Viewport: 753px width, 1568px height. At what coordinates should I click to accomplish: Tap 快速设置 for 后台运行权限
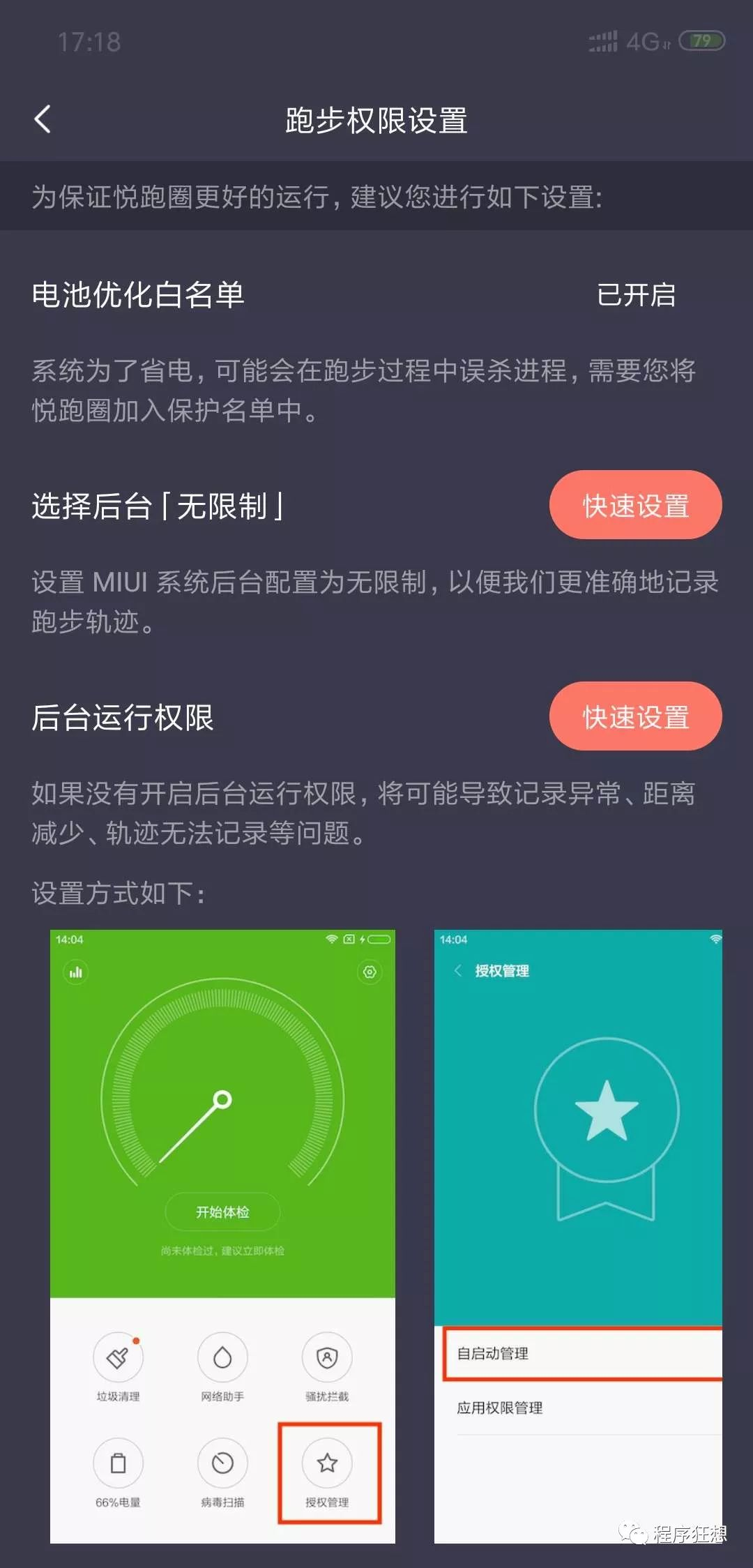(635, 716)
